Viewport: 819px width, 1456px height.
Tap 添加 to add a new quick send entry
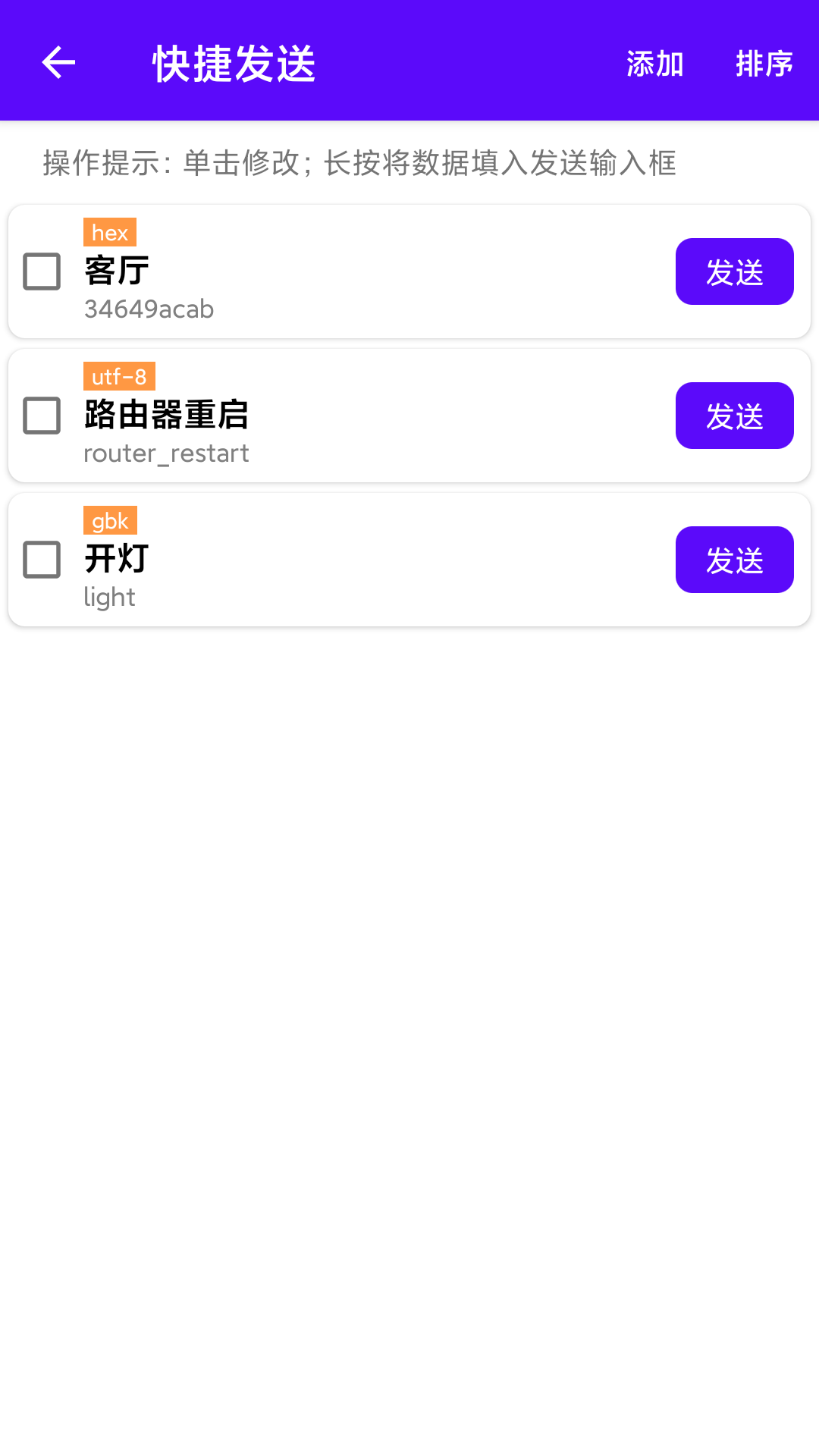click(x=655, y=65)
